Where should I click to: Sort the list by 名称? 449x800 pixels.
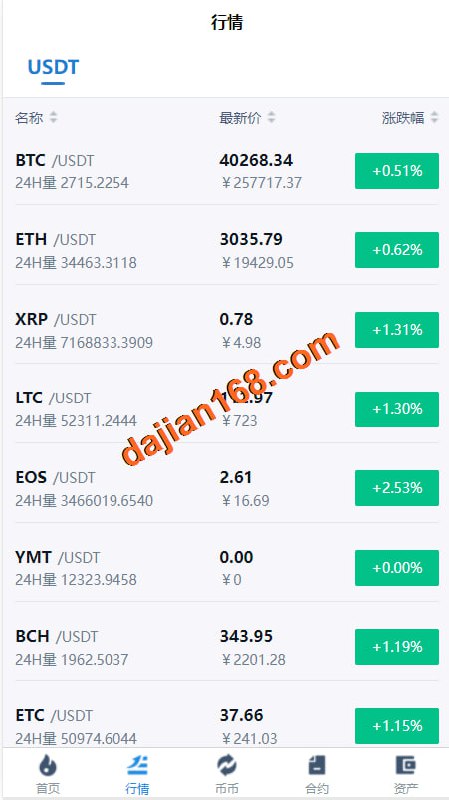coord(36,118)
